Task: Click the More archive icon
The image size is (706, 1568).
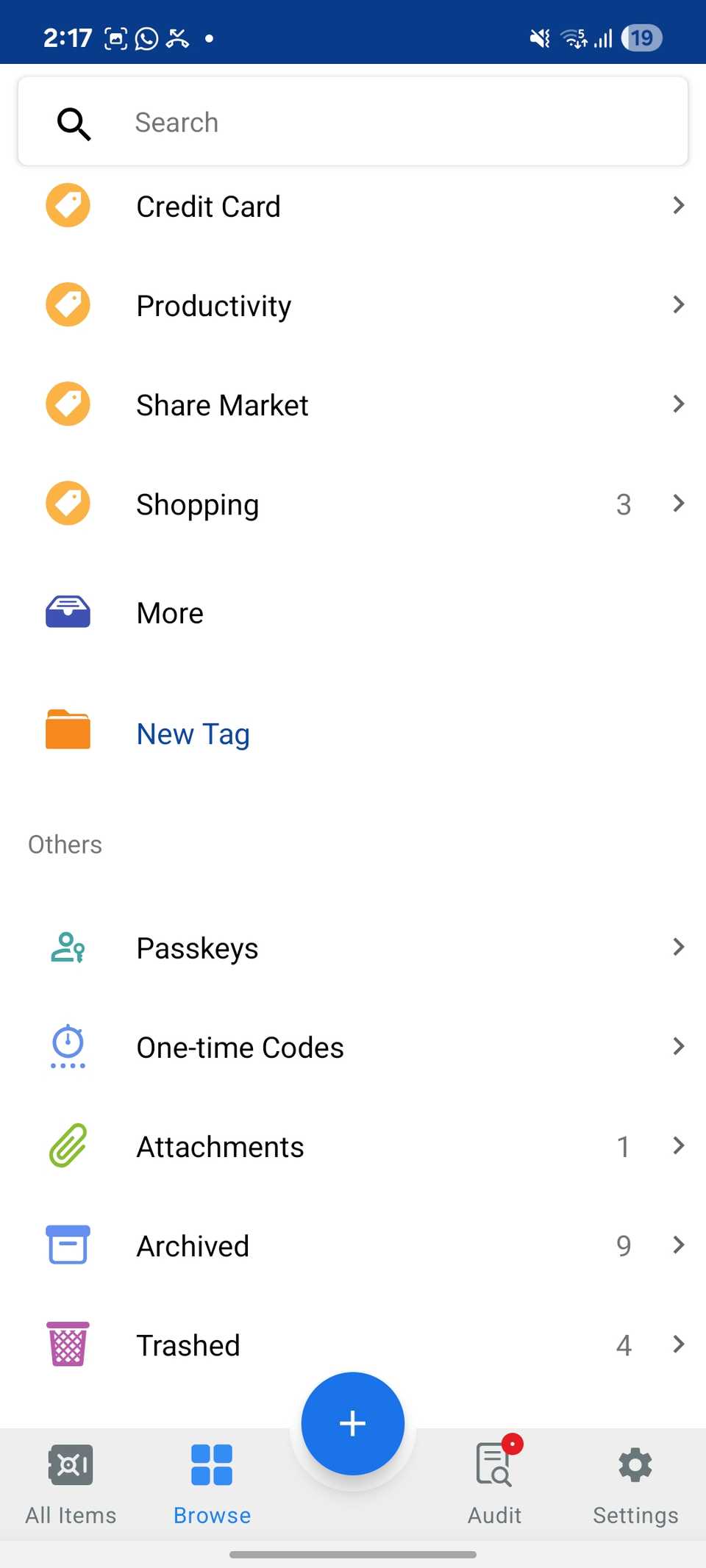Action: click(67, 612)
